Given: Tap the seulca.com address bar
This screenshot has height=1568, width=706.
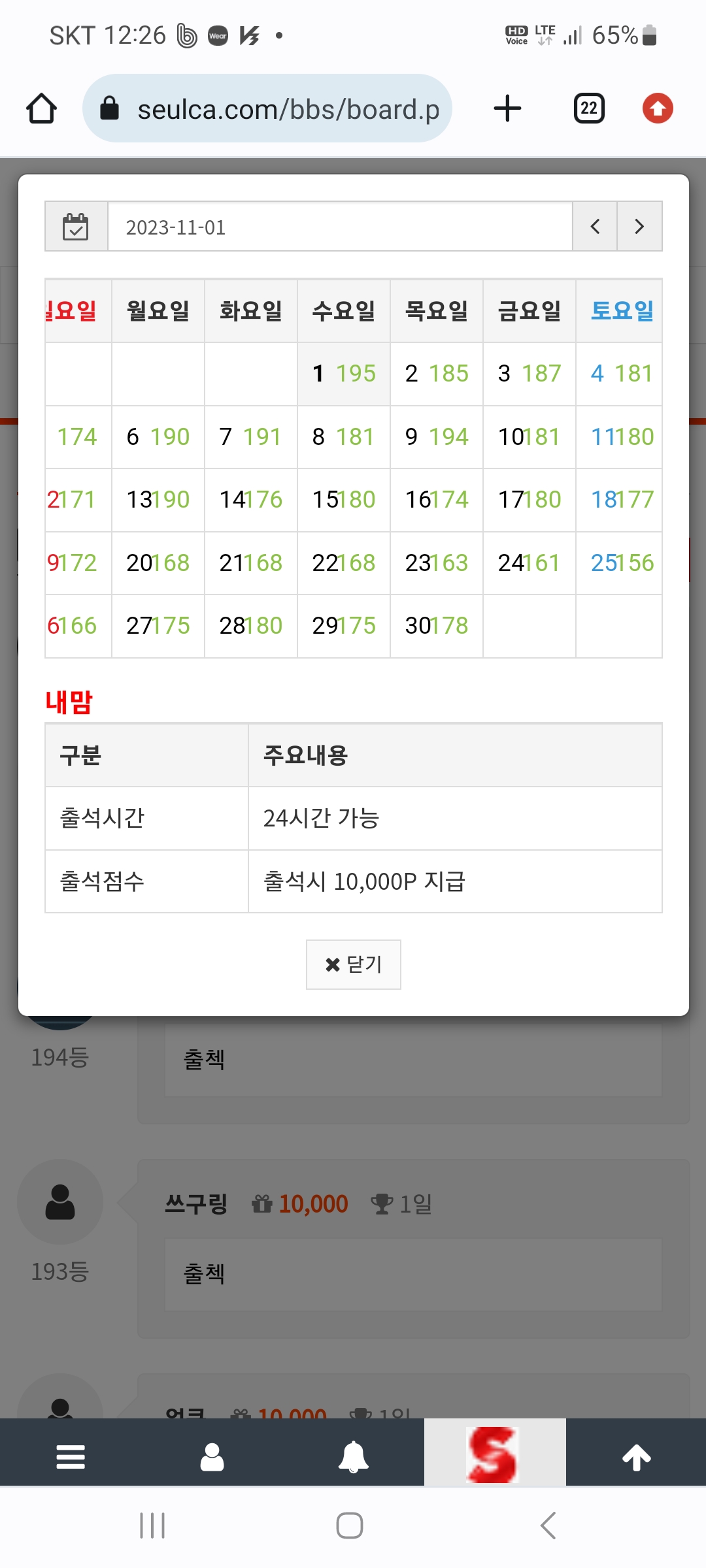Looking at the screenshot, I should tap(267, 108).
